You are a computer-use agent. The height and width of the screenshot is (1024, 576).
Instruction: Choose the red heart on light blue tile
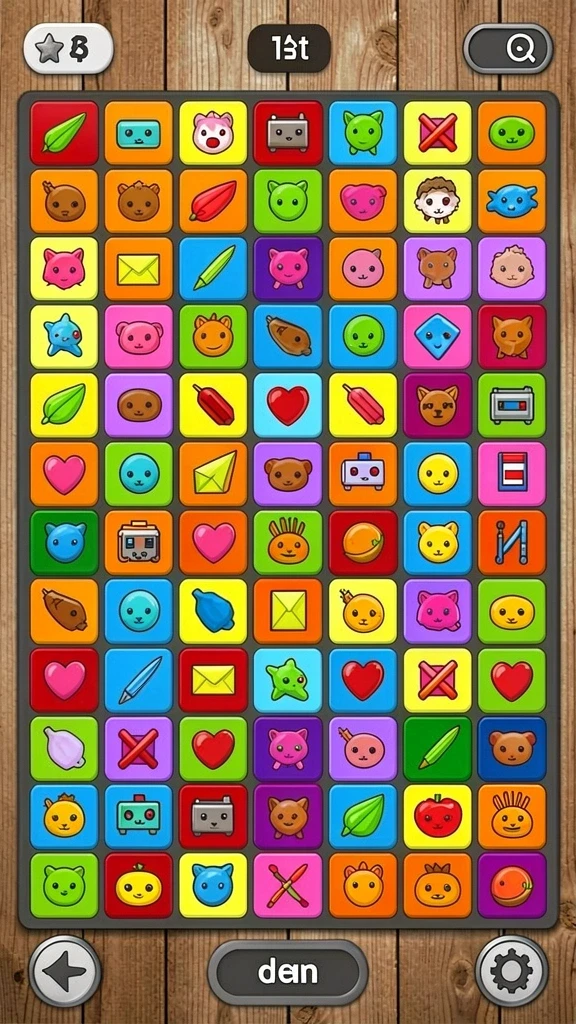tap(288, 406)
